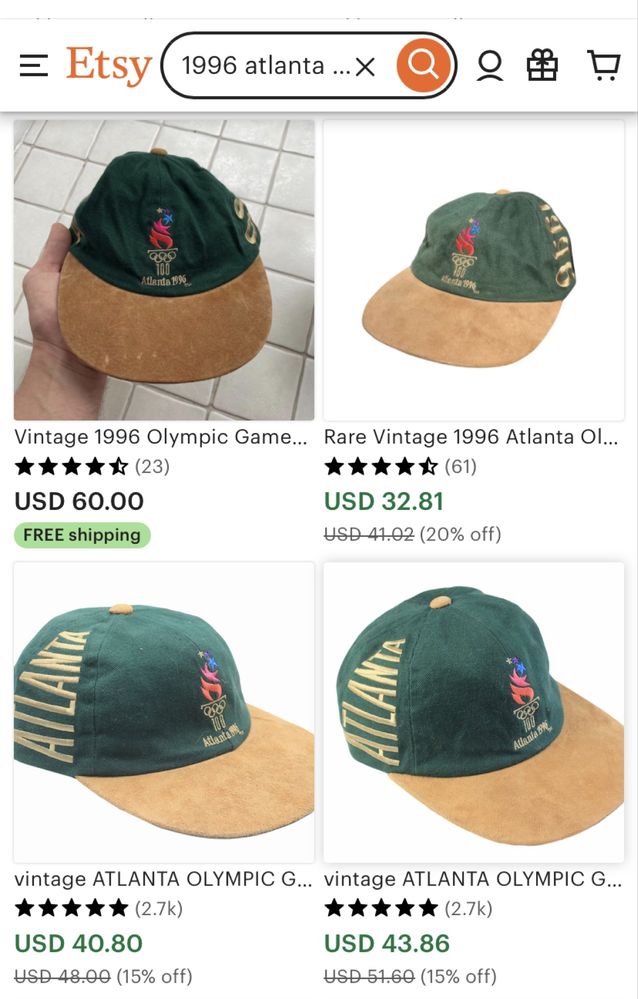Open the hamburger menu
Screen dimensions: 638x999
coord(33,66)
